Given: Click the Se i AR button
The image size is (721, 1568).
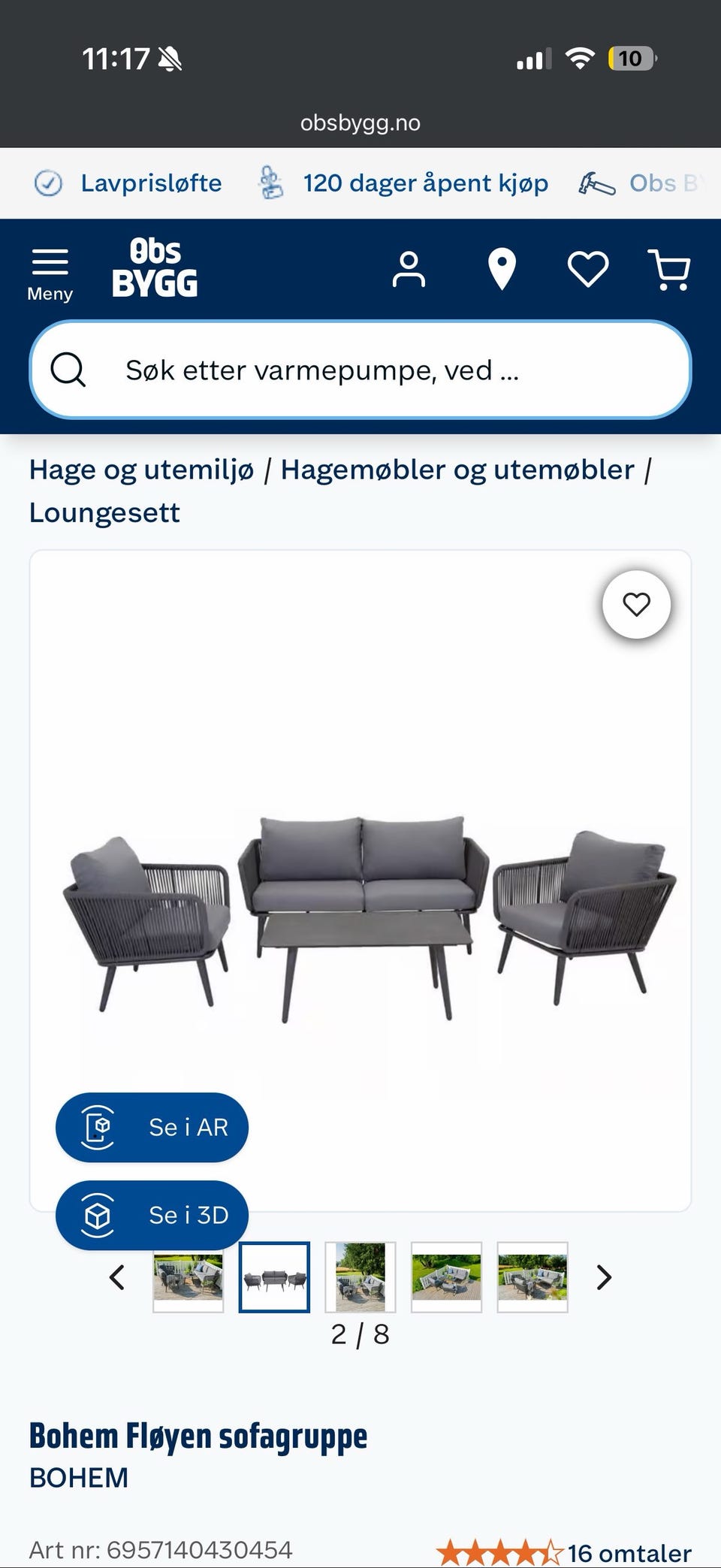Looking at the screenshot, I should (x=152, y=1127).
